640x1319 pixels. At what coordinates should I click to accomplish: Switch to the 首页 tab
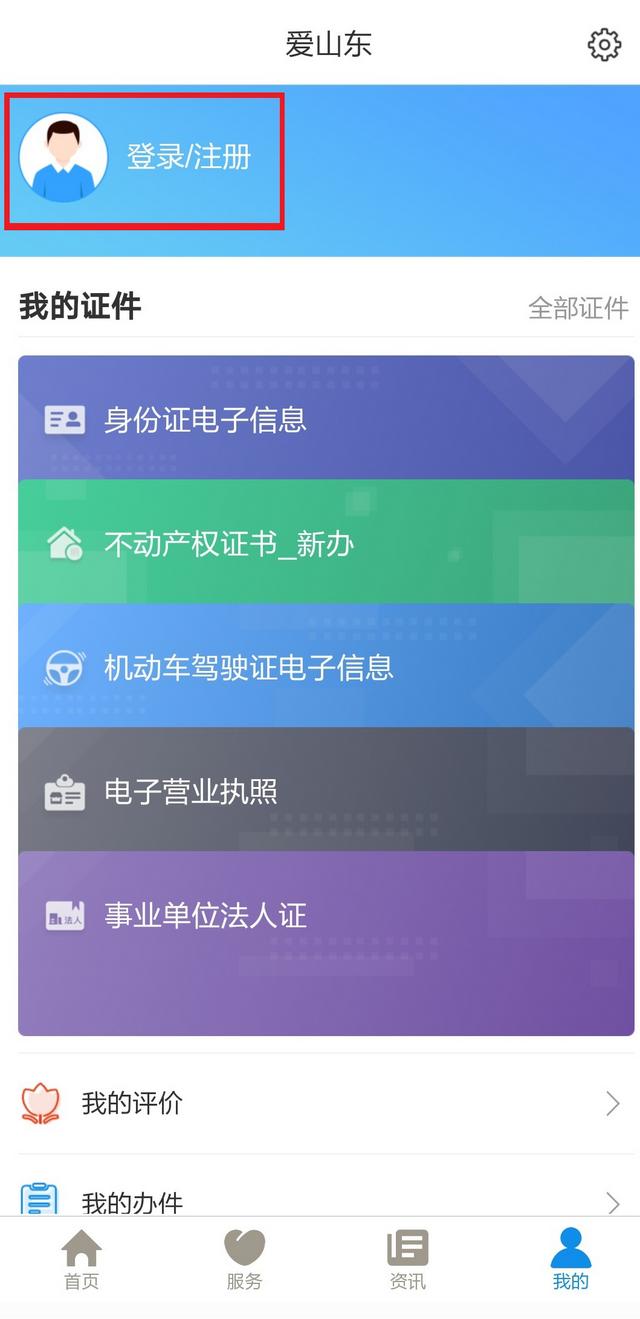(x=82, y=1260)
